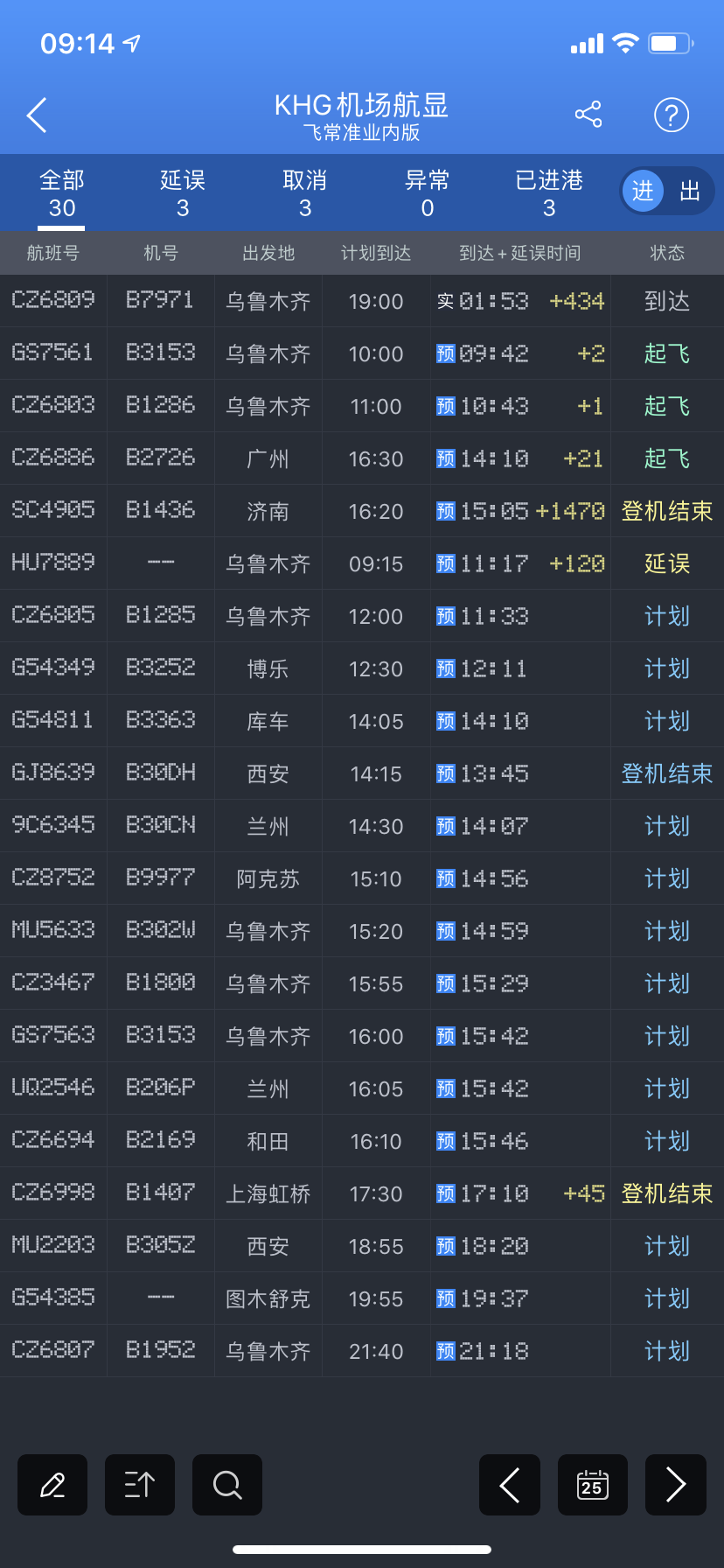Show the 已进港 flights tab
Viewport: 724px width, 1568px height.
point(548,193)
